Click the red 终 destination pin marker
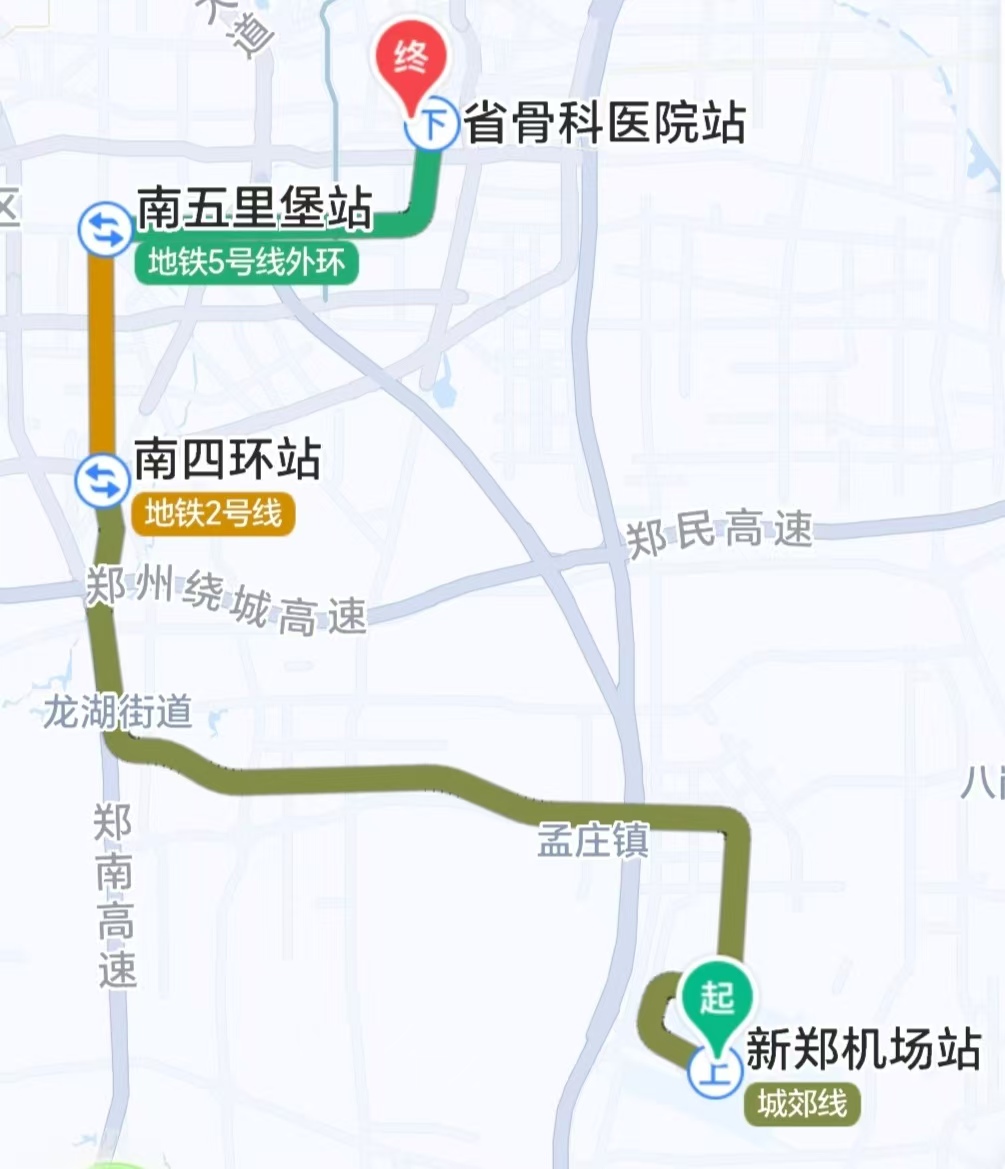 (x=414, y=55)
